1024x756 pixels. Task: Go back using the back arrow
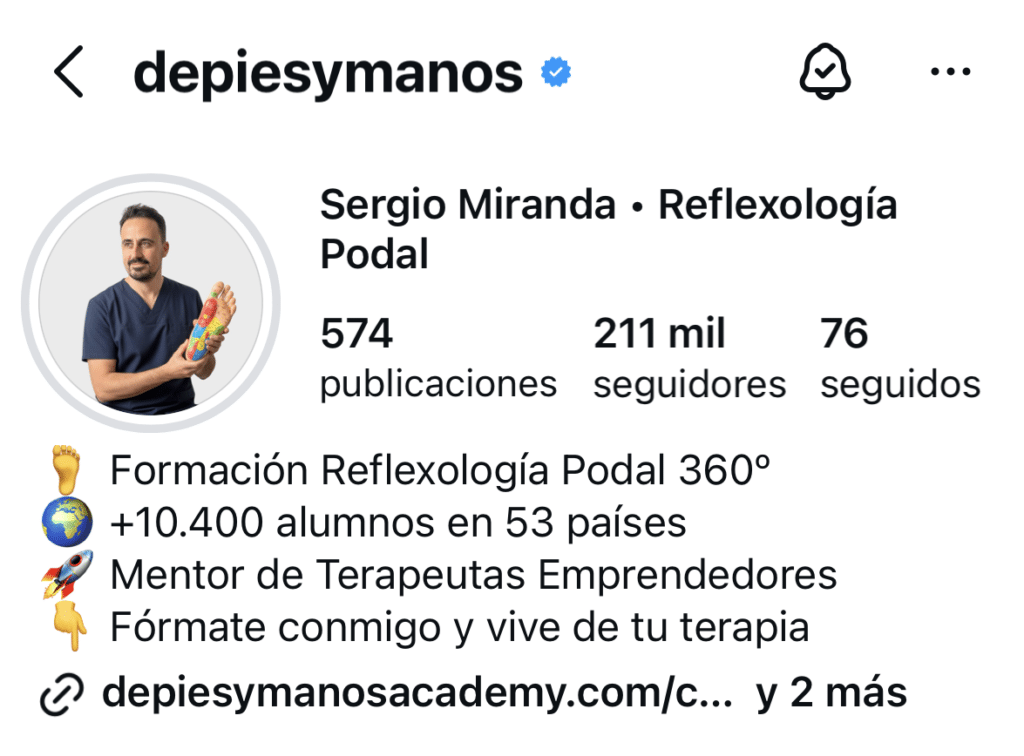[69, 74]
